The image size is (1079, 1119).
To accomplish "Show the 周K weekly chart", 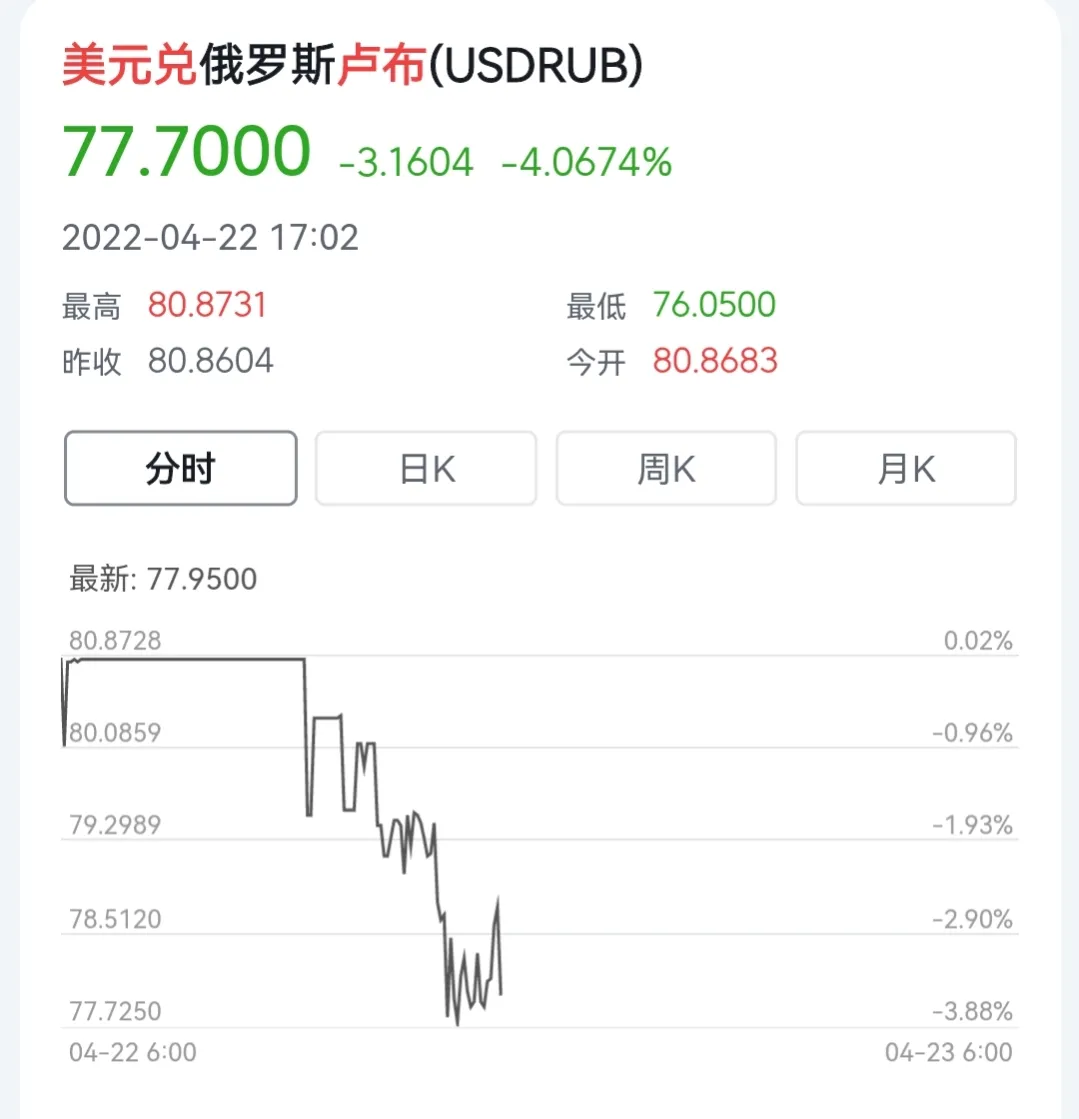I will pyautogui.click(x=666, y=468).
